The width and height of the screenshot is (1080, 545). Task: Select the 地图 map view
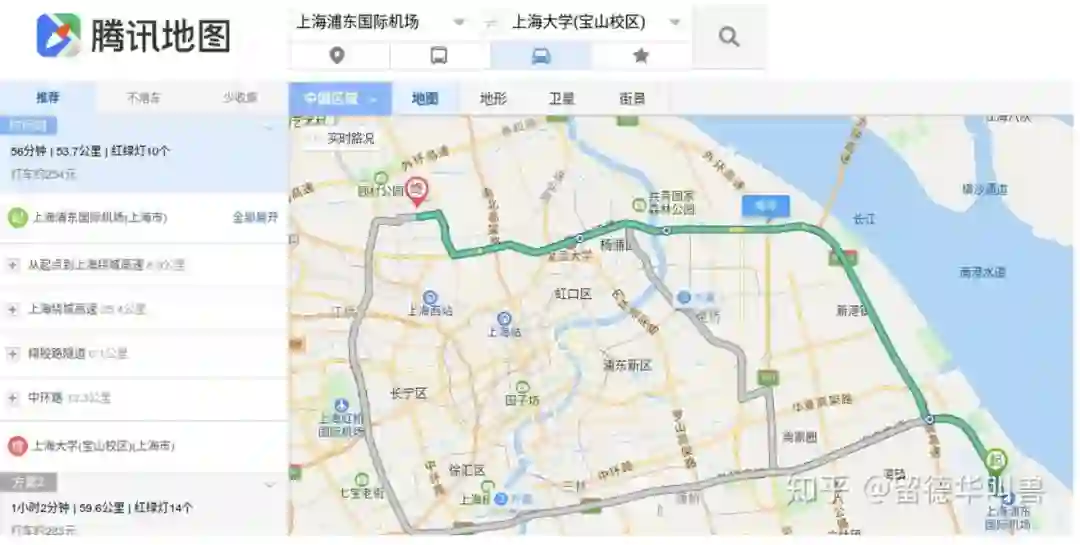click(425, 99)
